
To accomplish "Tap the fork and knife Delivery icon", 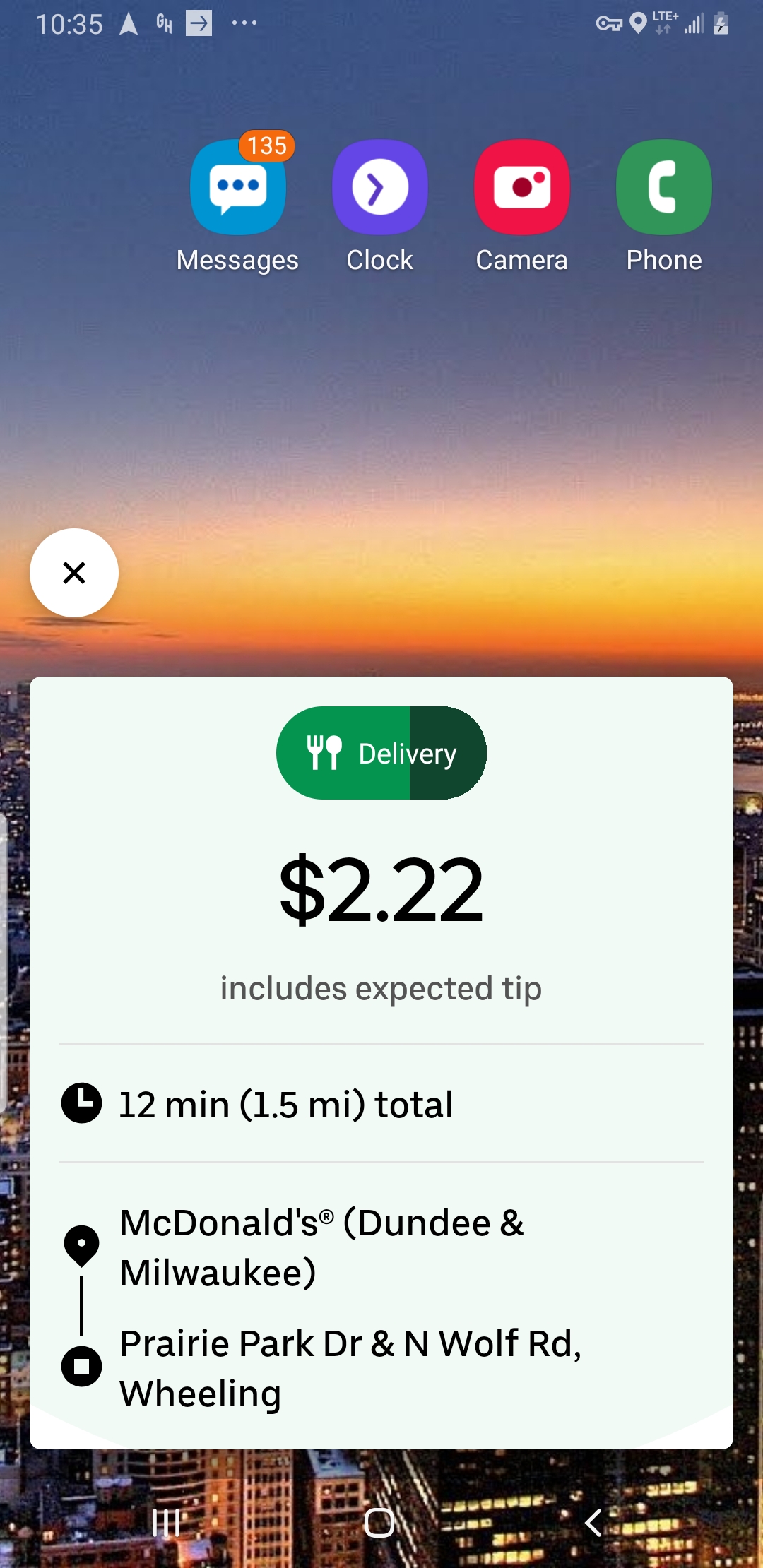I will [324, 752].
